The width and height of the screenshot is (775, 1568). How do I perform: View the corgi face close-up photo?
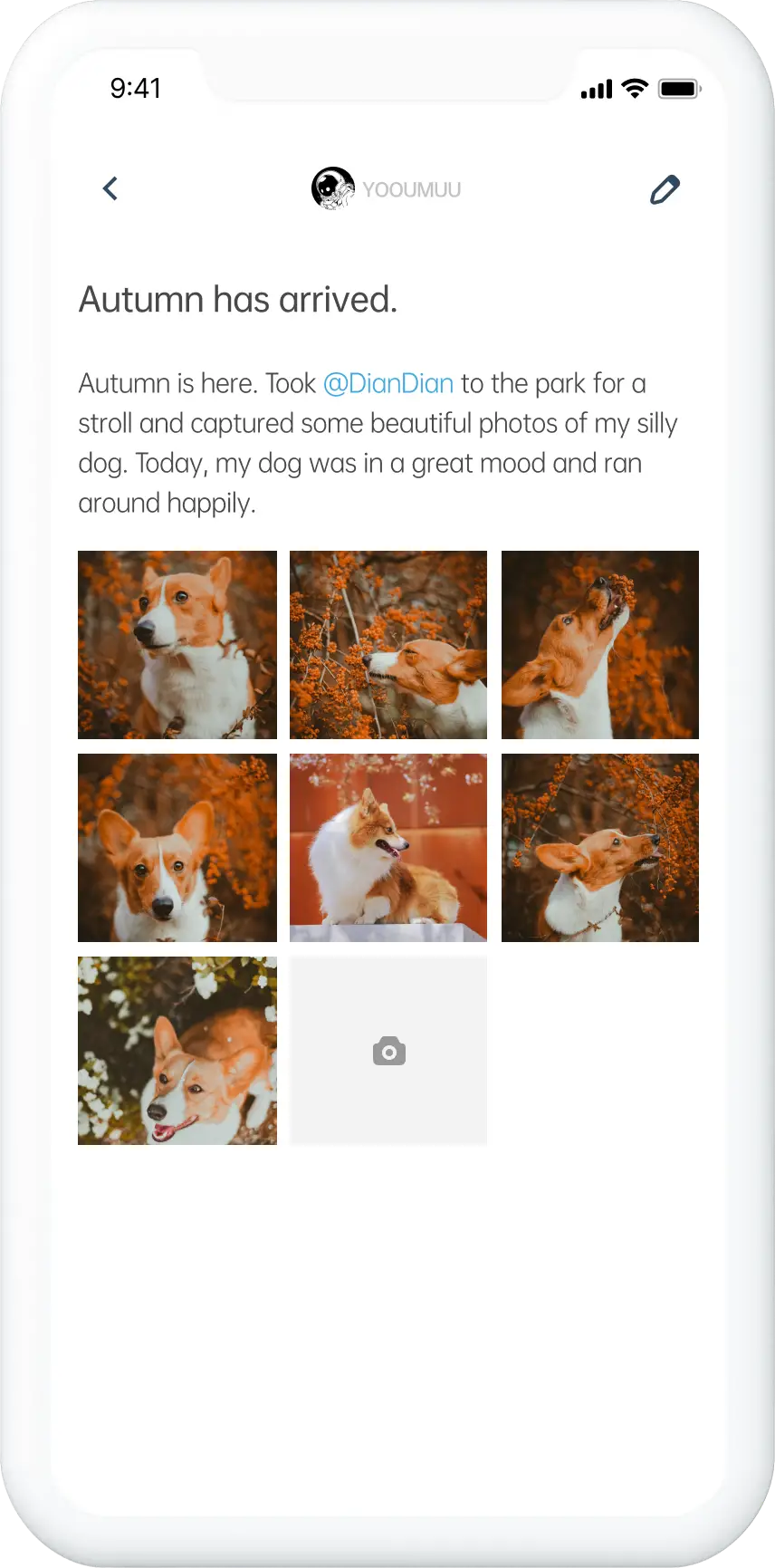[177, 848]
